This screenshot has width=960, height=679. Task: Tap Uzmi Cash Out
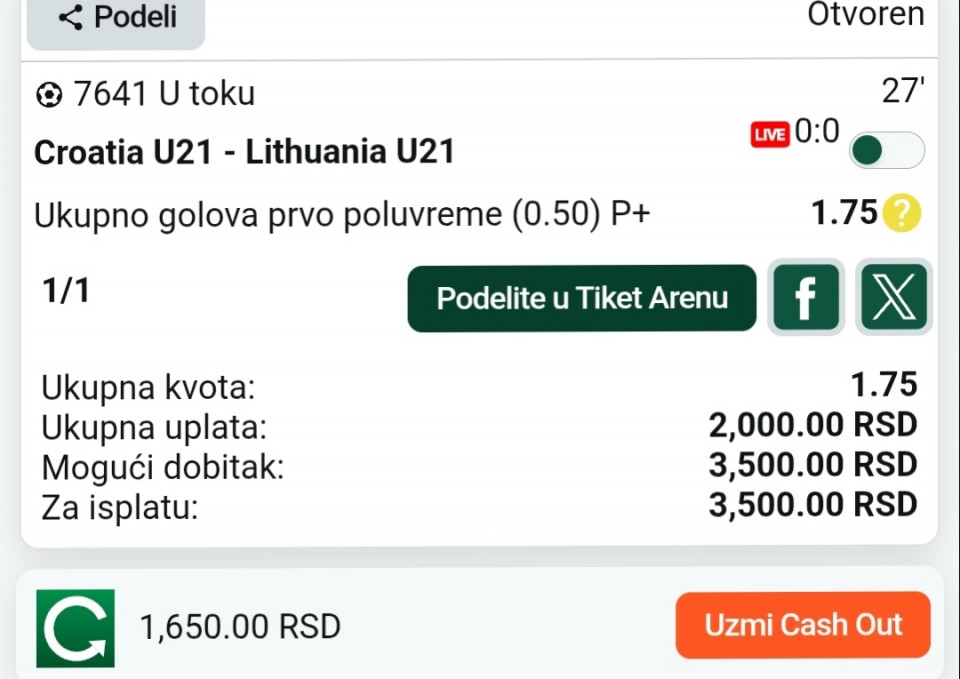[803, 625]
